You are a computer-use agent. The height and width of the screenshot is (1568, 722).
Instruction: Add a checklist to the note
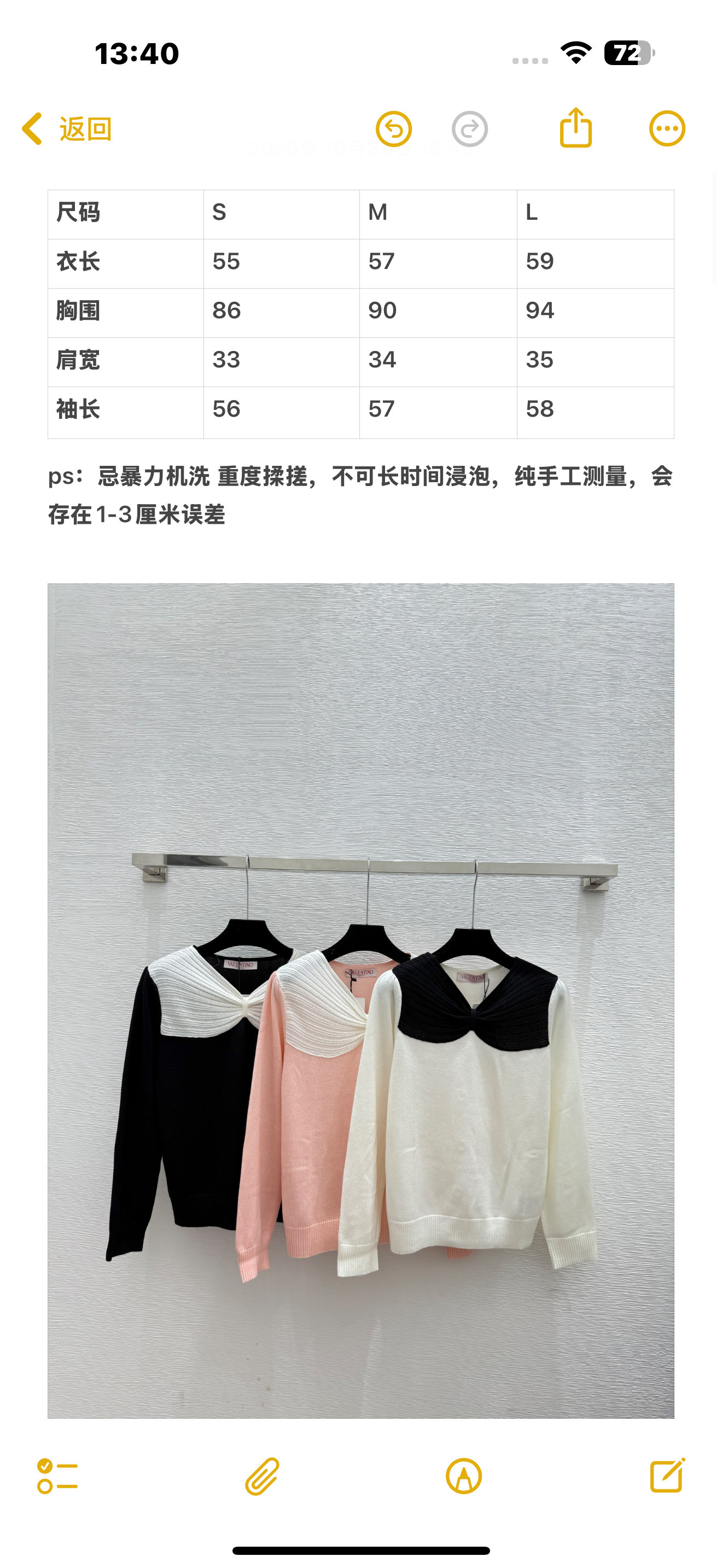[x=57, y=1476]
